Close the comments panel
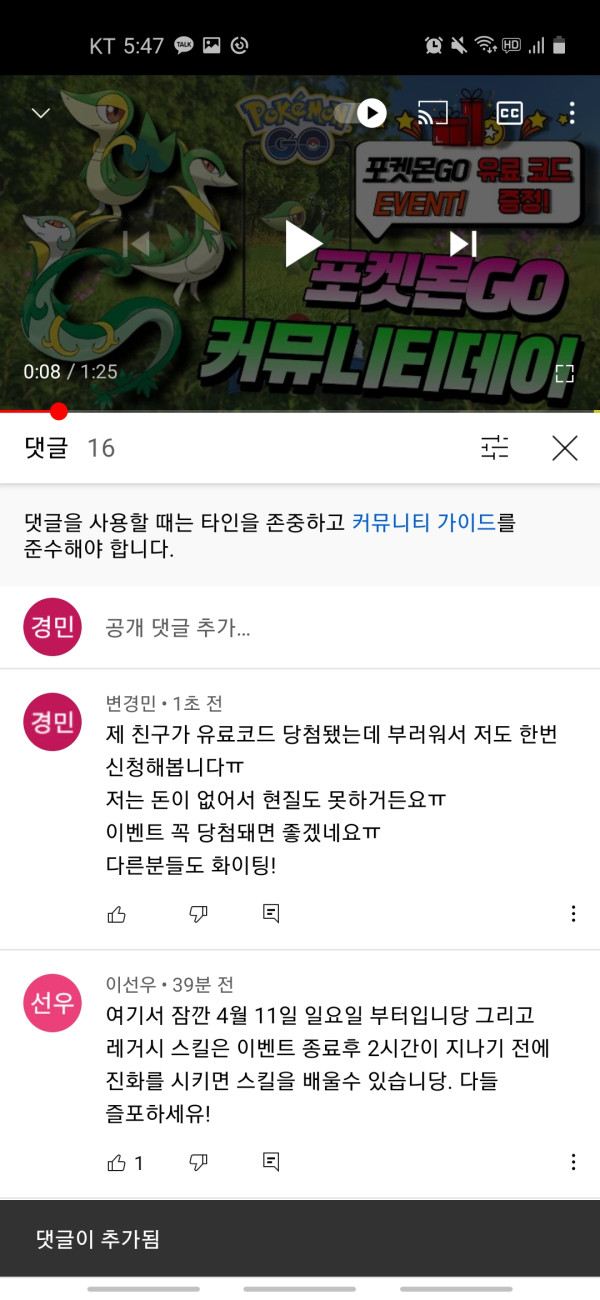Viewport: 600px width, 1300px height. (565, 448)
